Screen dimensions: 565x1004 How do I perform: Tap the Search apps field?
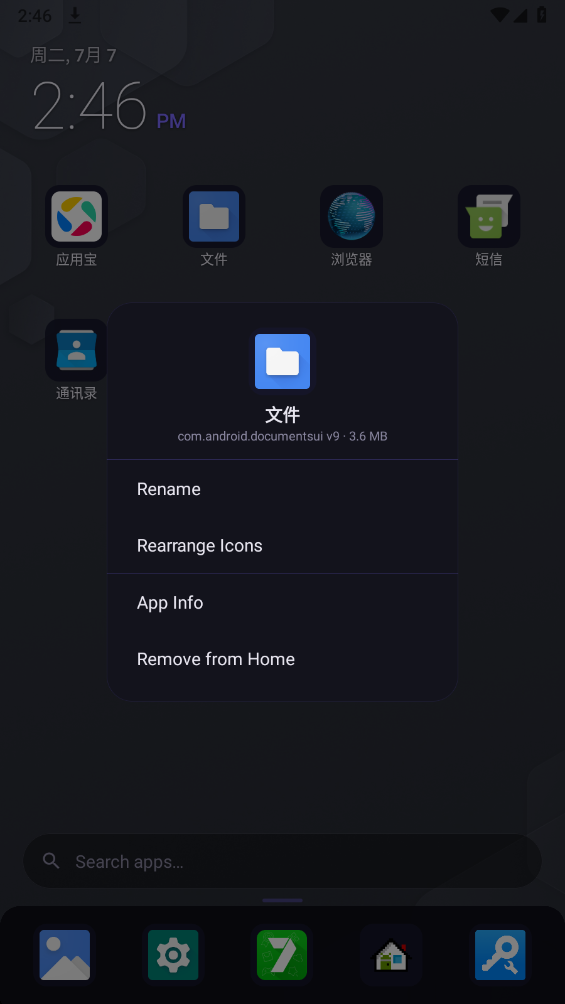[282, 861]
